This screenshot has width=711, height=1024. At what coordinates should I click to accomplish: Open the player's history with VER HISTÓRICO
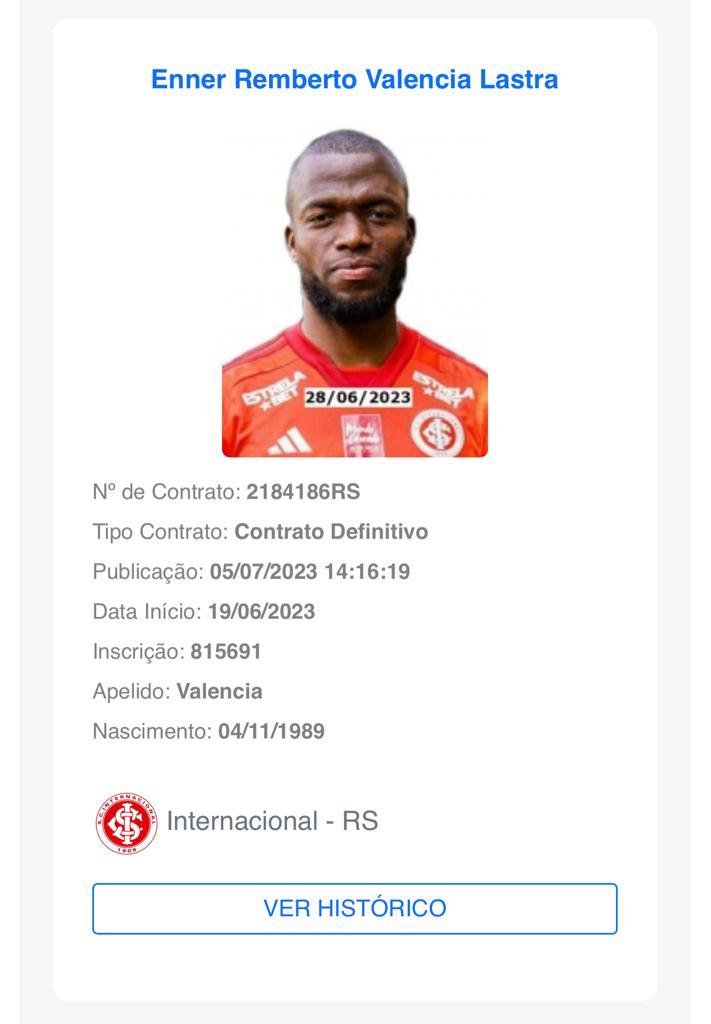click(354, 908)
